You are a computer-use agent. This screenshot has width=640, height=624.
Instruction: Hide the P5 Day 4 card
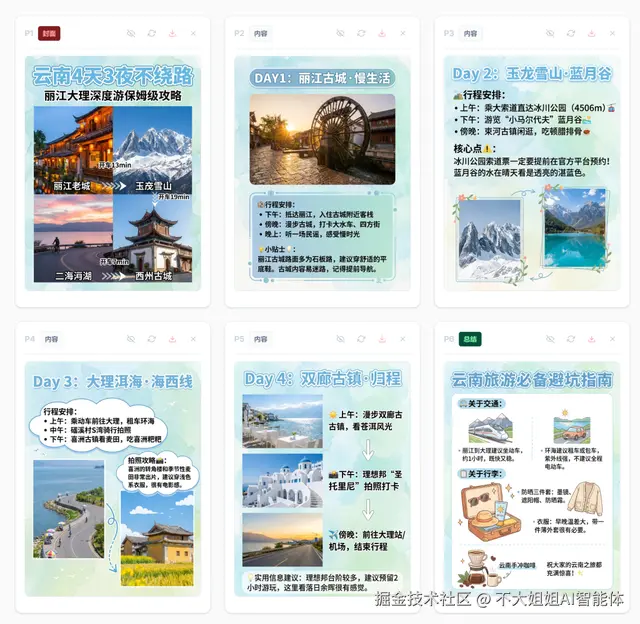tap(340, 339)
